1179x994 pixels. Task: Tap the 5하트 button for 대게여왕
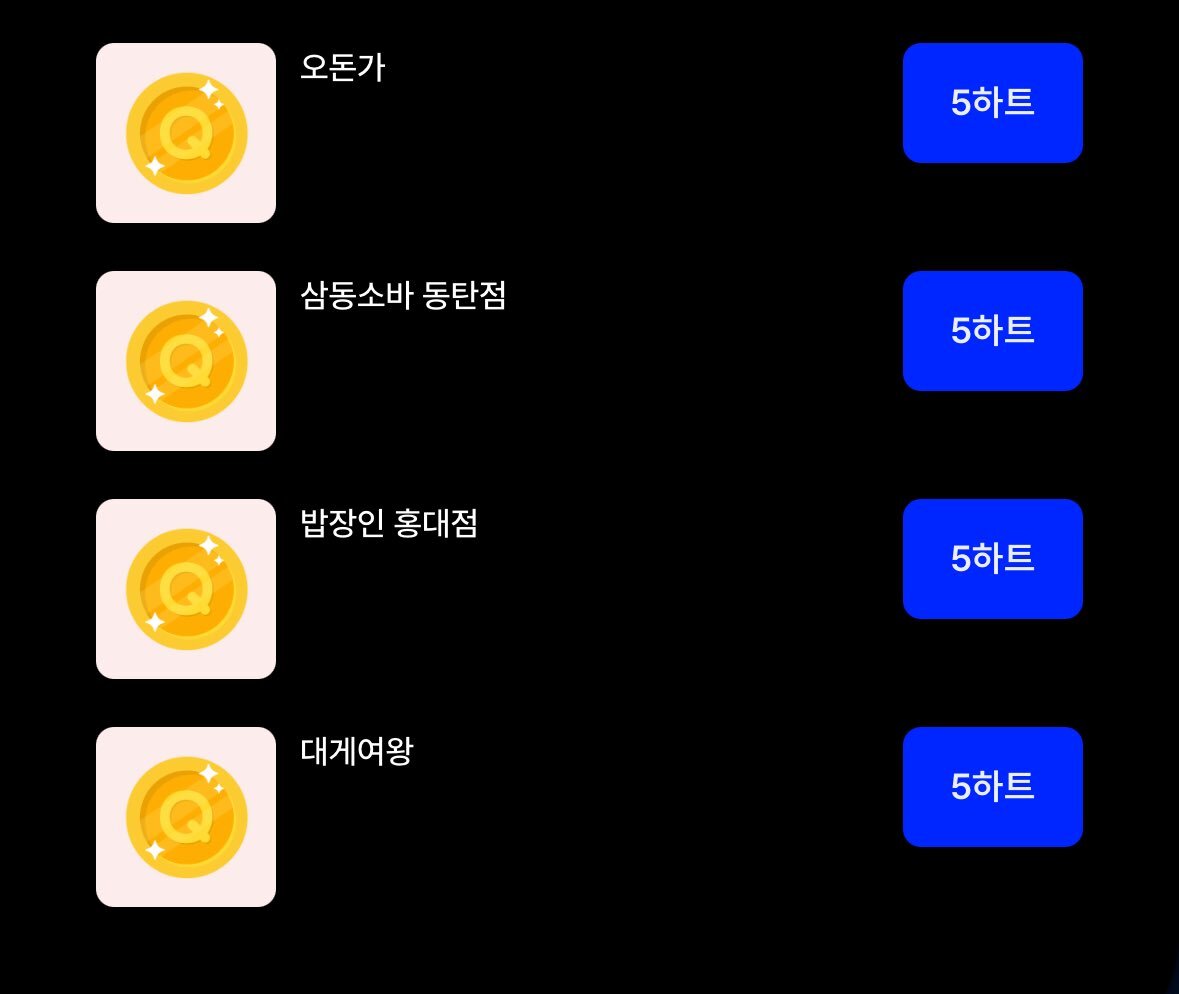992,787
